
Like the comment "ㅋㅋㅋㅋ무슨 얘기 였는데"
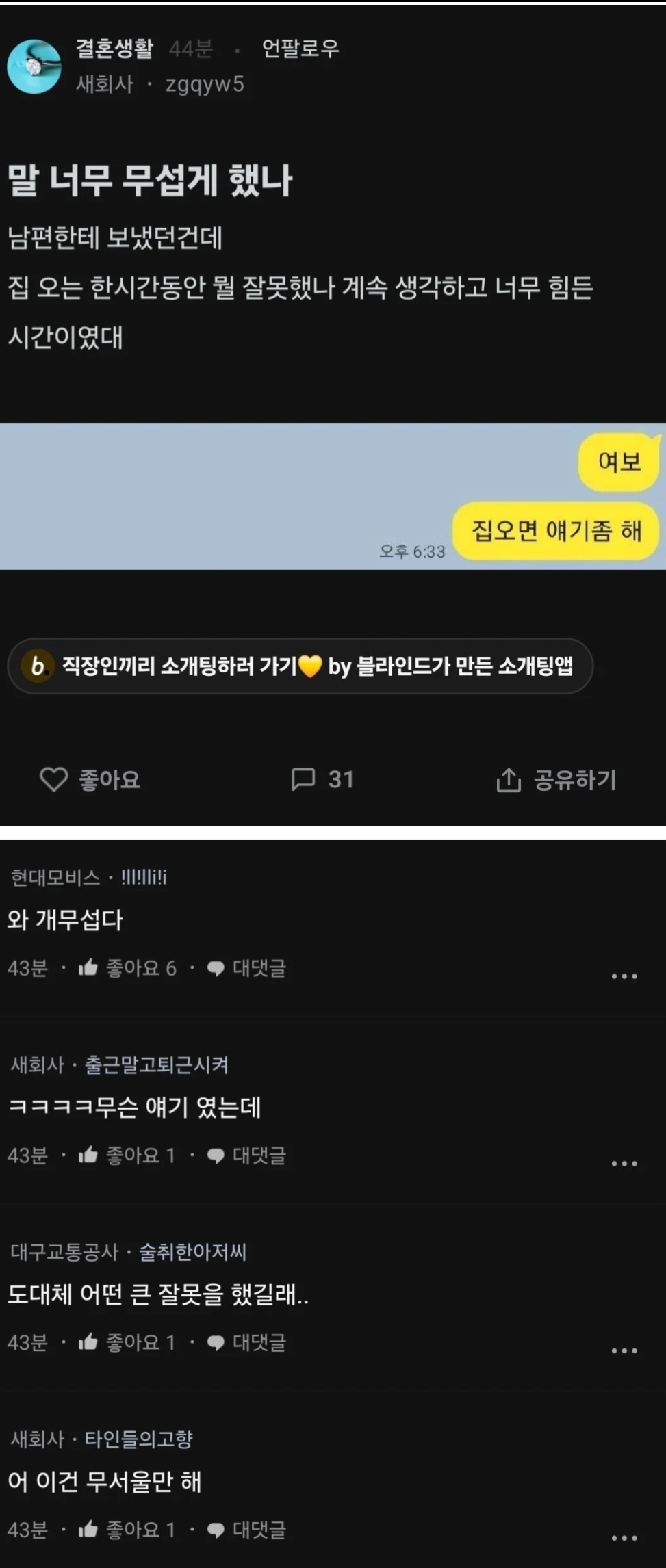[127, 1155]
